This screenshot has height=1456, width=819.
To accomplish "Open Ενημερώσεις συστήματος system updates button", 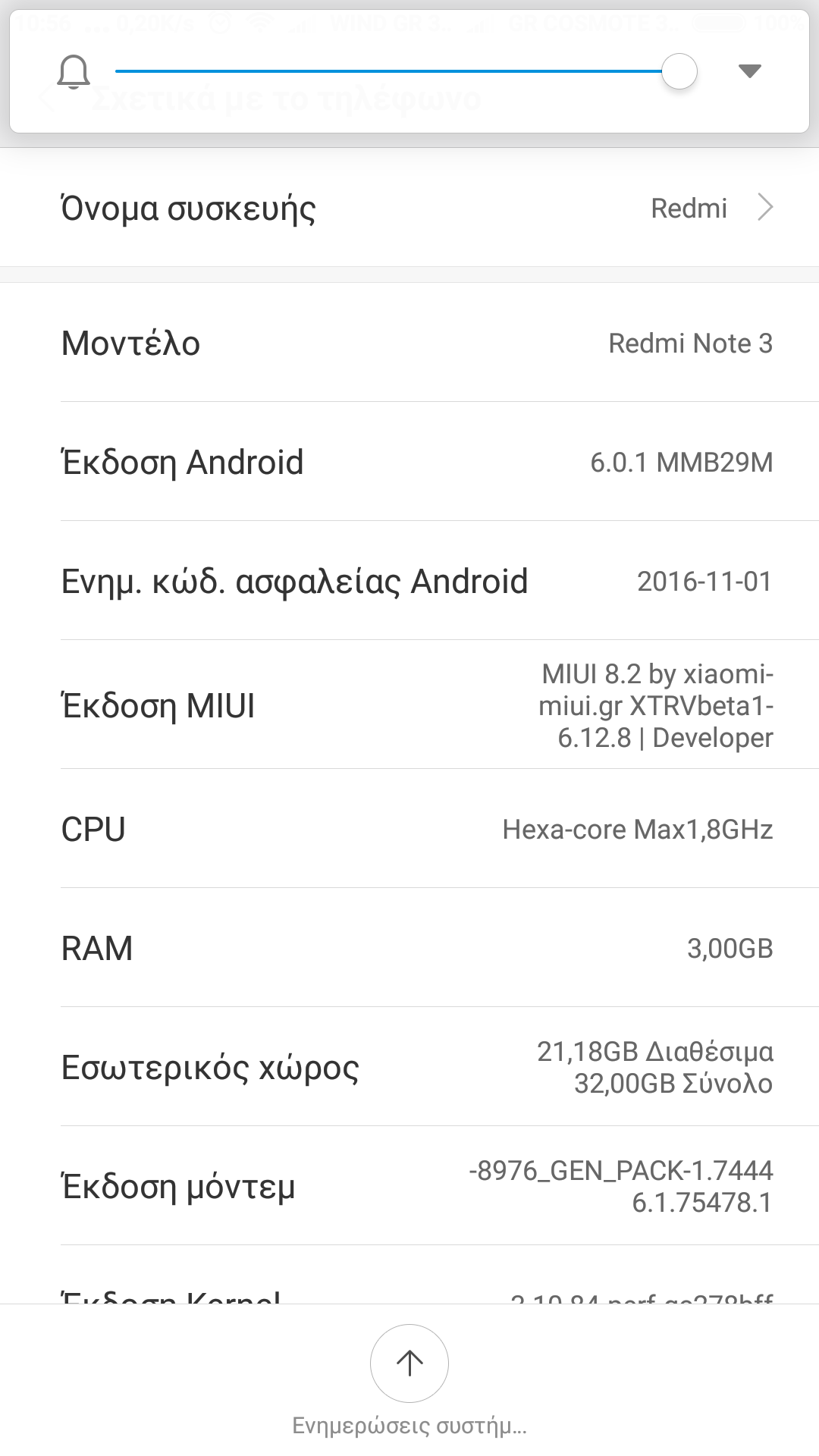I will tap(409, 1363).
